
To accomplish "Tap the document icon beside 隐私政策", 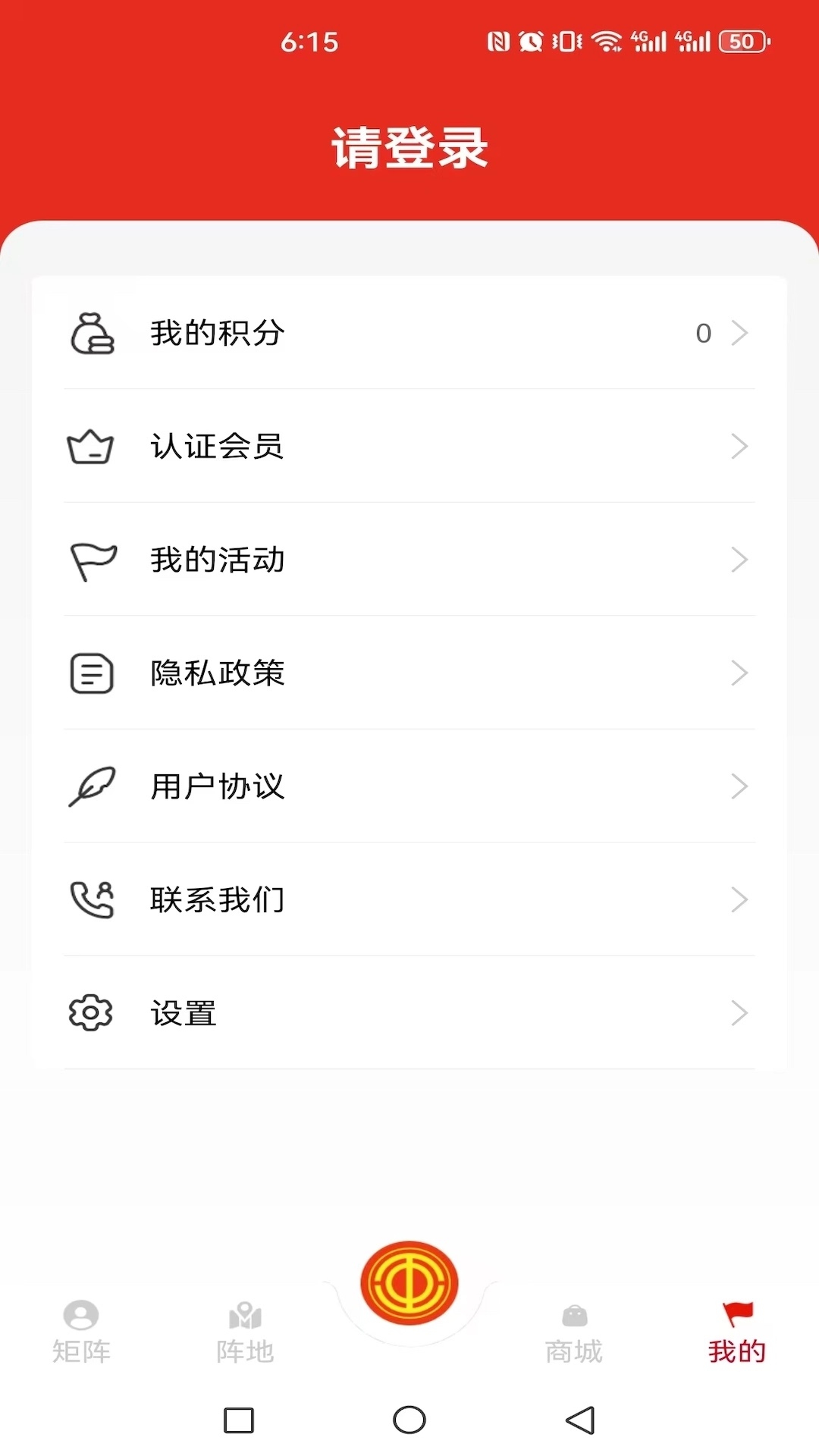I will (x=91, y=673).
